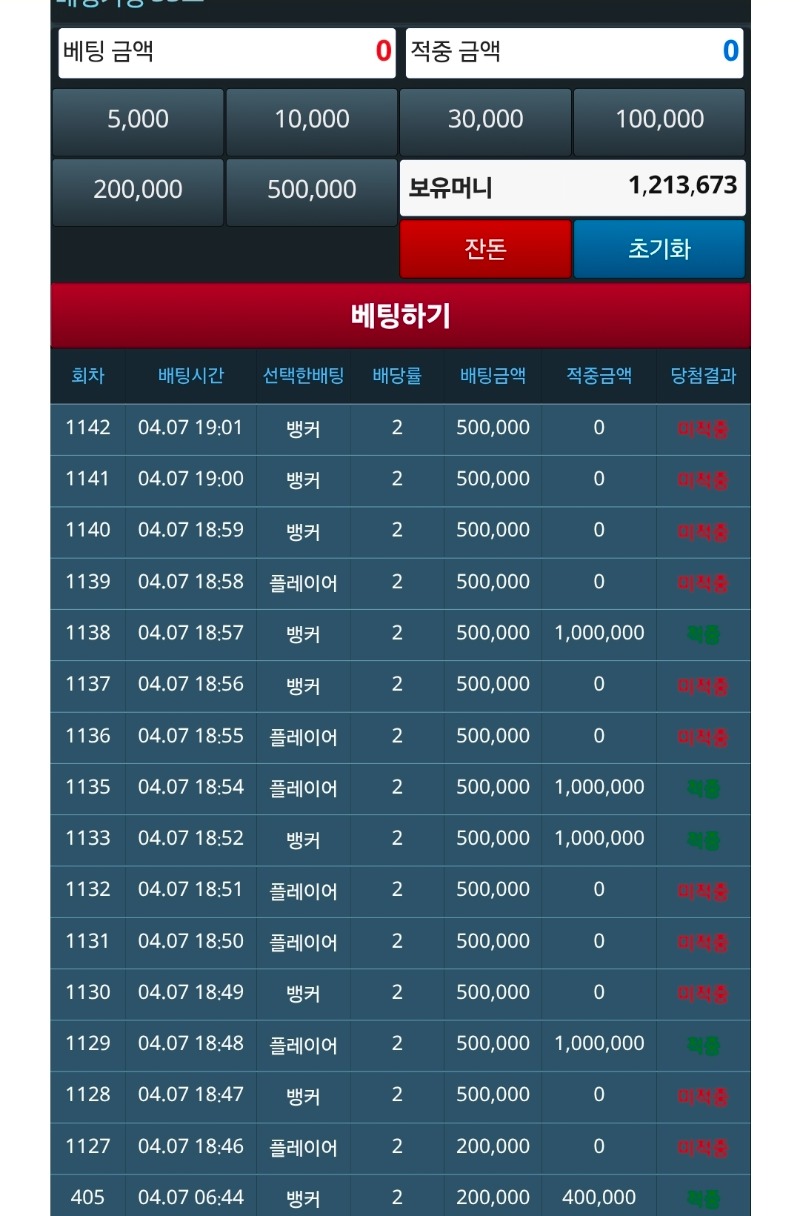
Task: Choose the 10,000 bet amount
Action: click(x=312, y=121)
